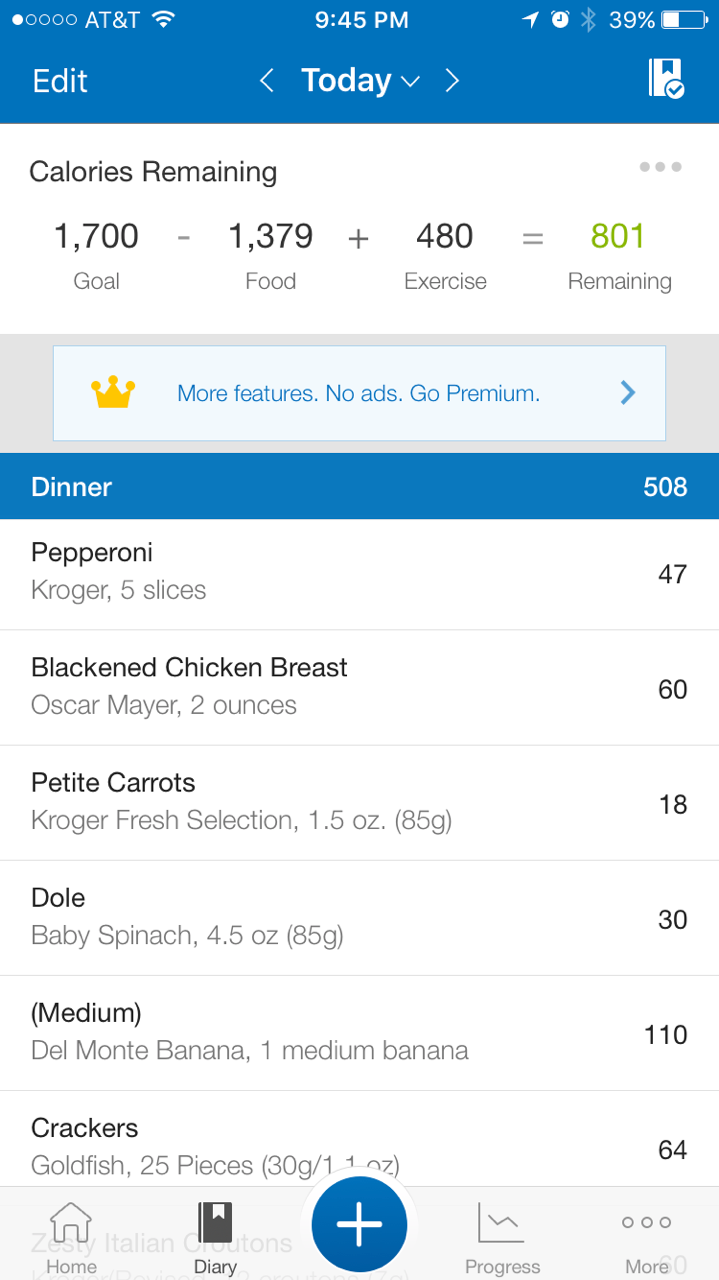This screenshot has height=1280, width=719.
Task: Open Blackened Chicken Breast entry
Action: [x=359, y=688]
